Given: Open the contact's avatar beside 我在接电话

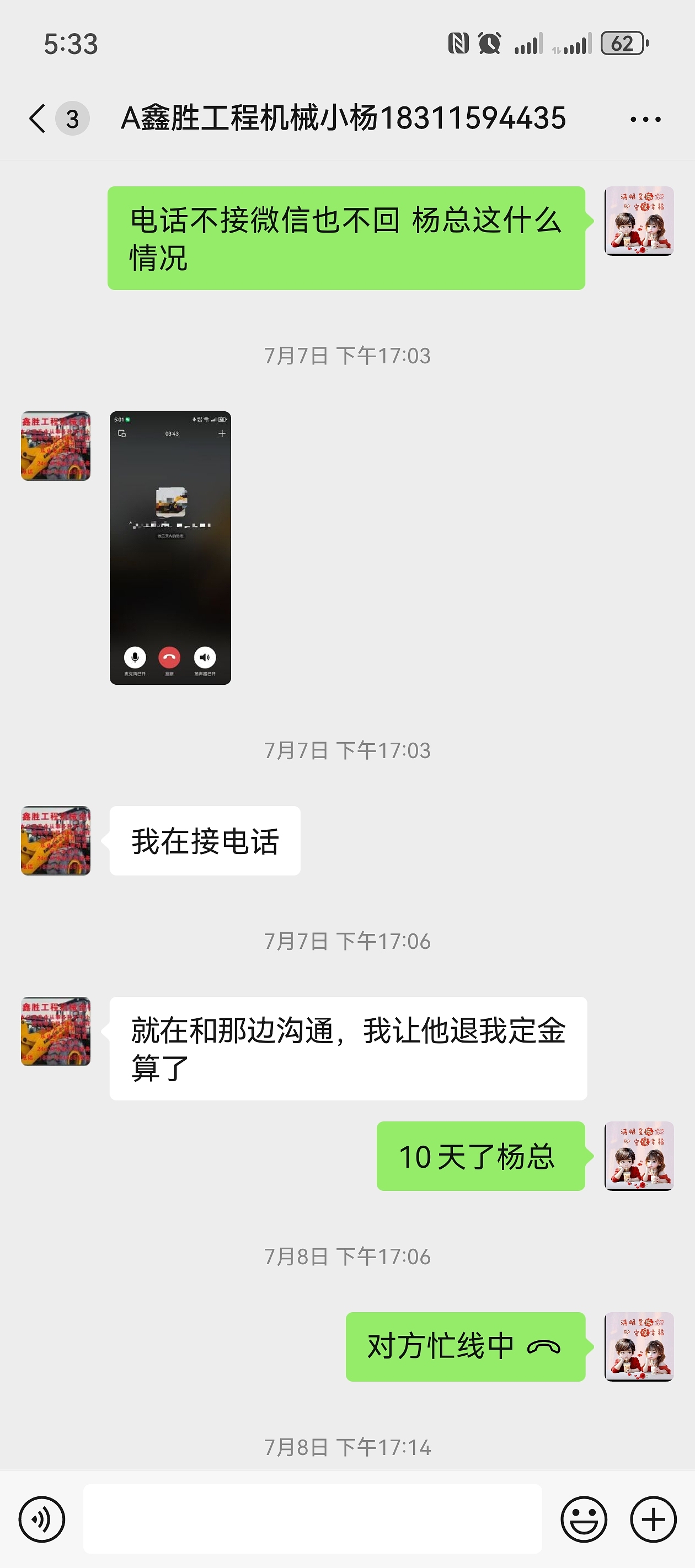Looking at the screenshot, I should [x=55, y=841].
